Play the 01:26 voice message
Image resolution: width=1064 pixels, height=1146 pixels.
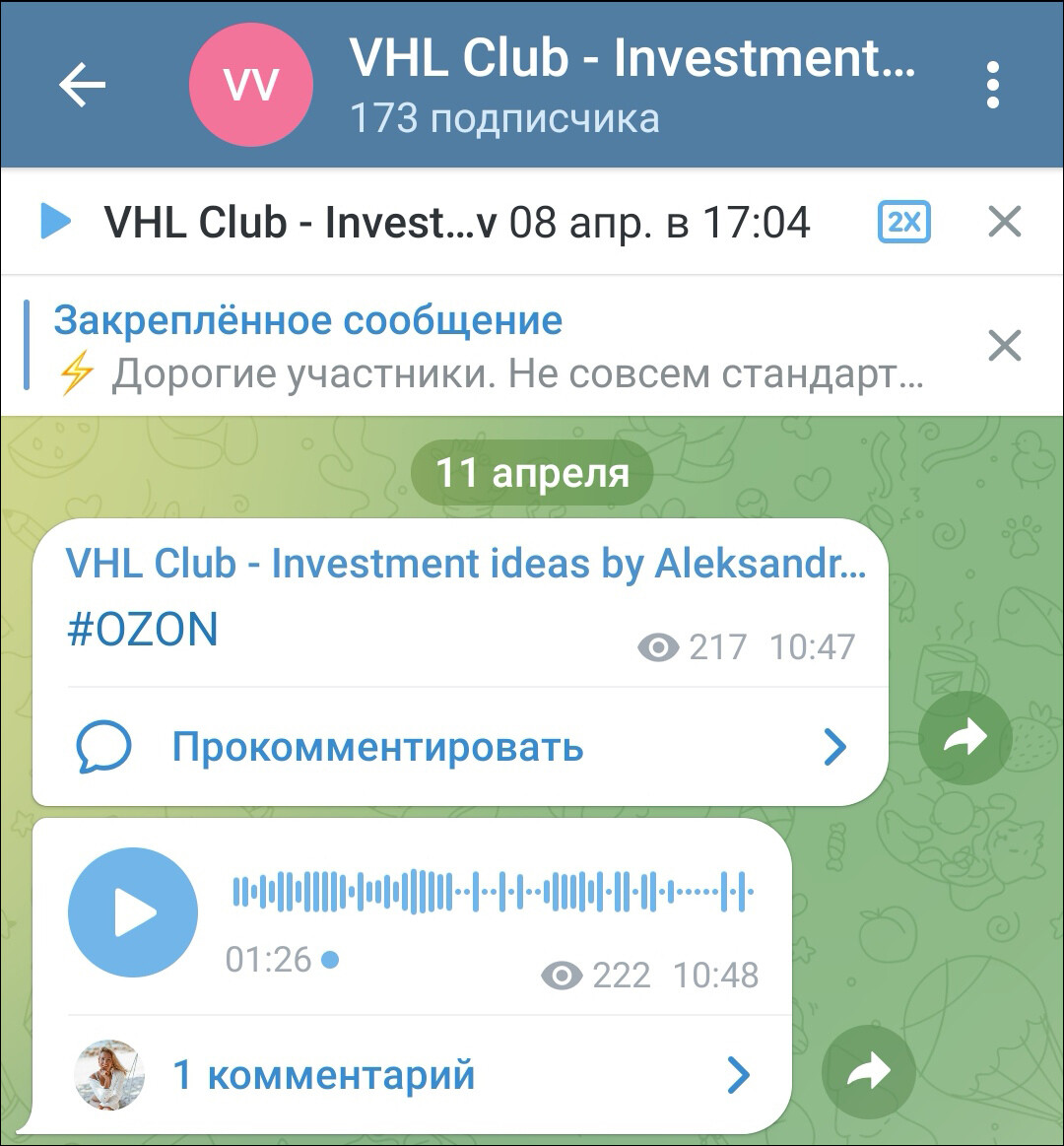133,912
